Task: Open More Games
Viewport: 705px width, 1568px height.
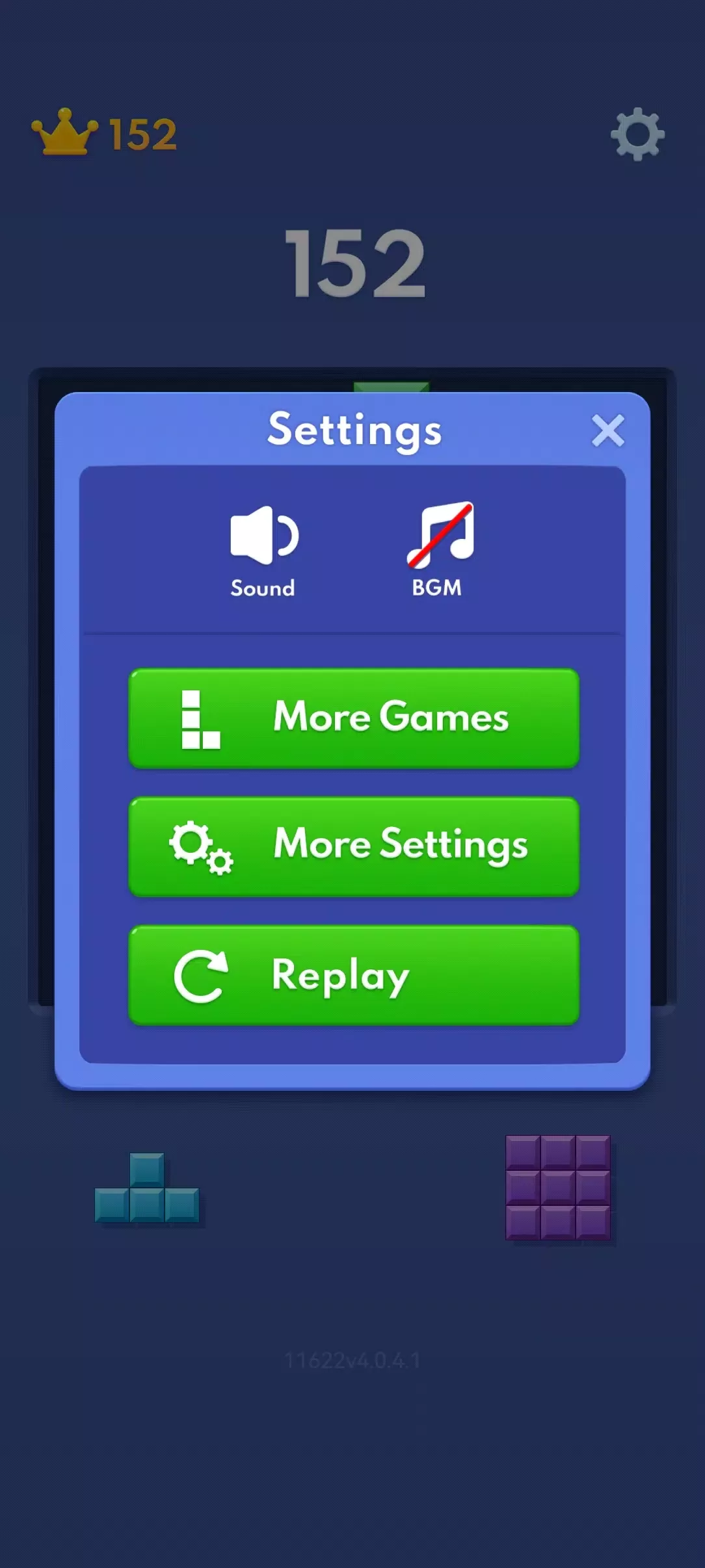Action: coord(354,718)
